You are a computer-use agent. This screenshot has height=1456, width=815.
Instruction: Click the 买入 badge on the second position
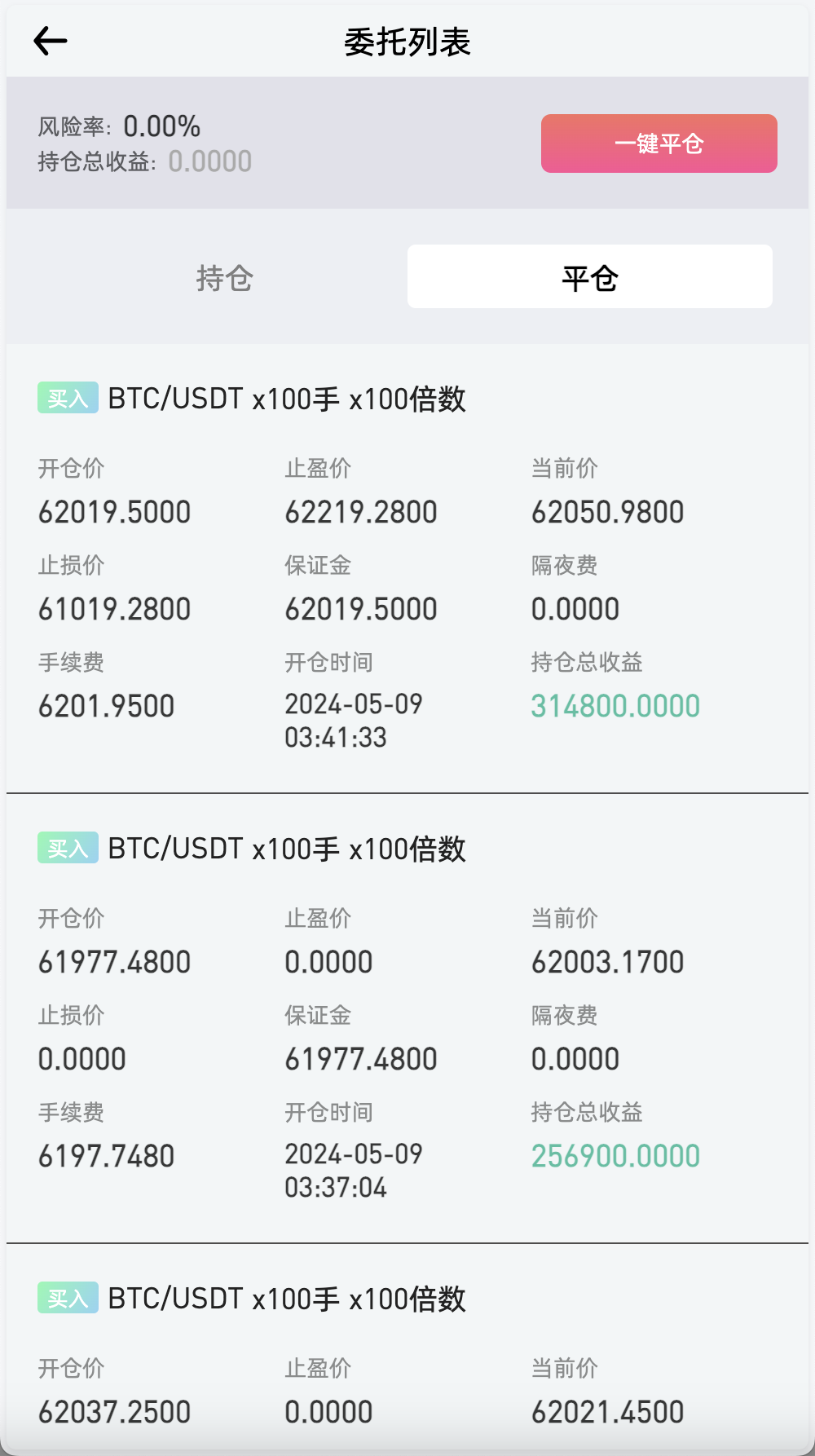(x=68, y=848)
